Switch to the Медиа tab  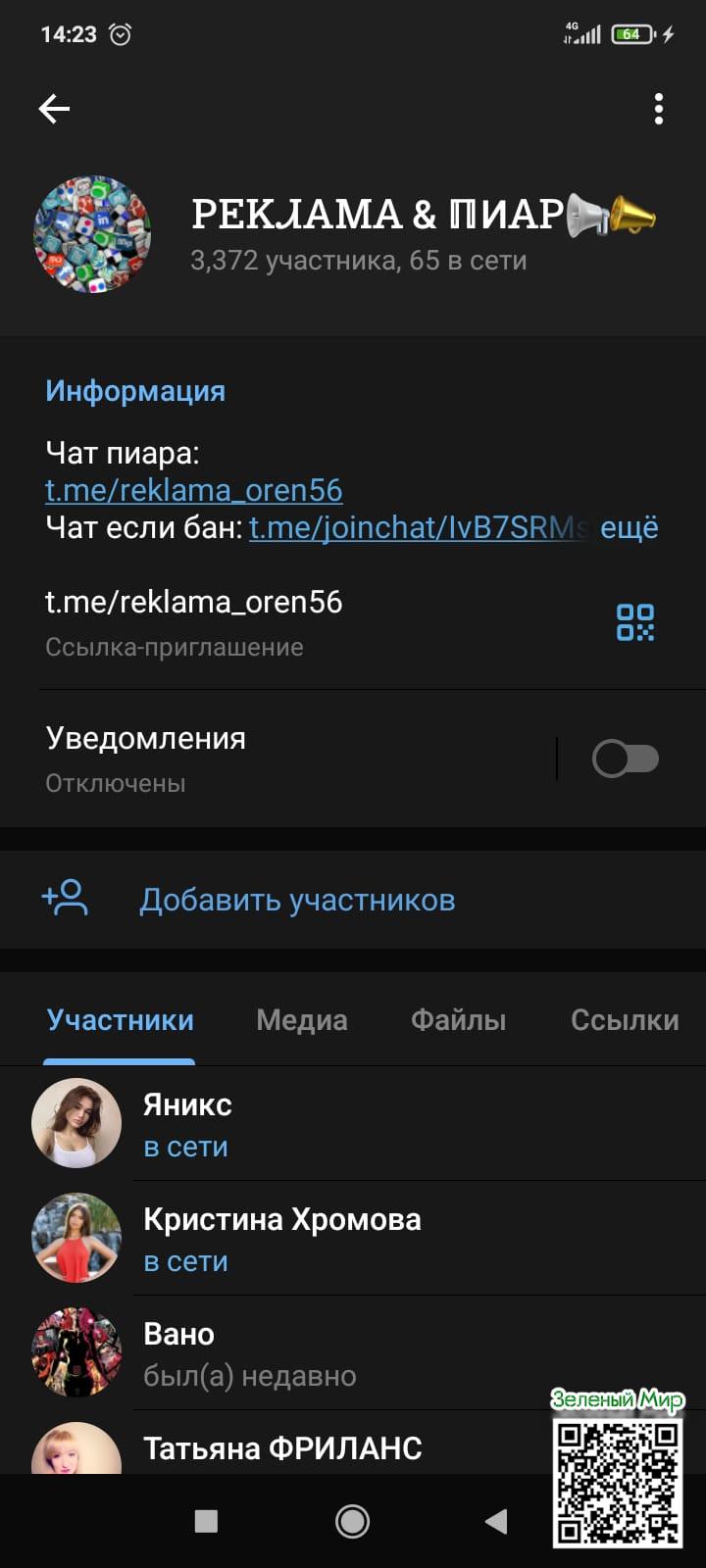[302, 1020]
